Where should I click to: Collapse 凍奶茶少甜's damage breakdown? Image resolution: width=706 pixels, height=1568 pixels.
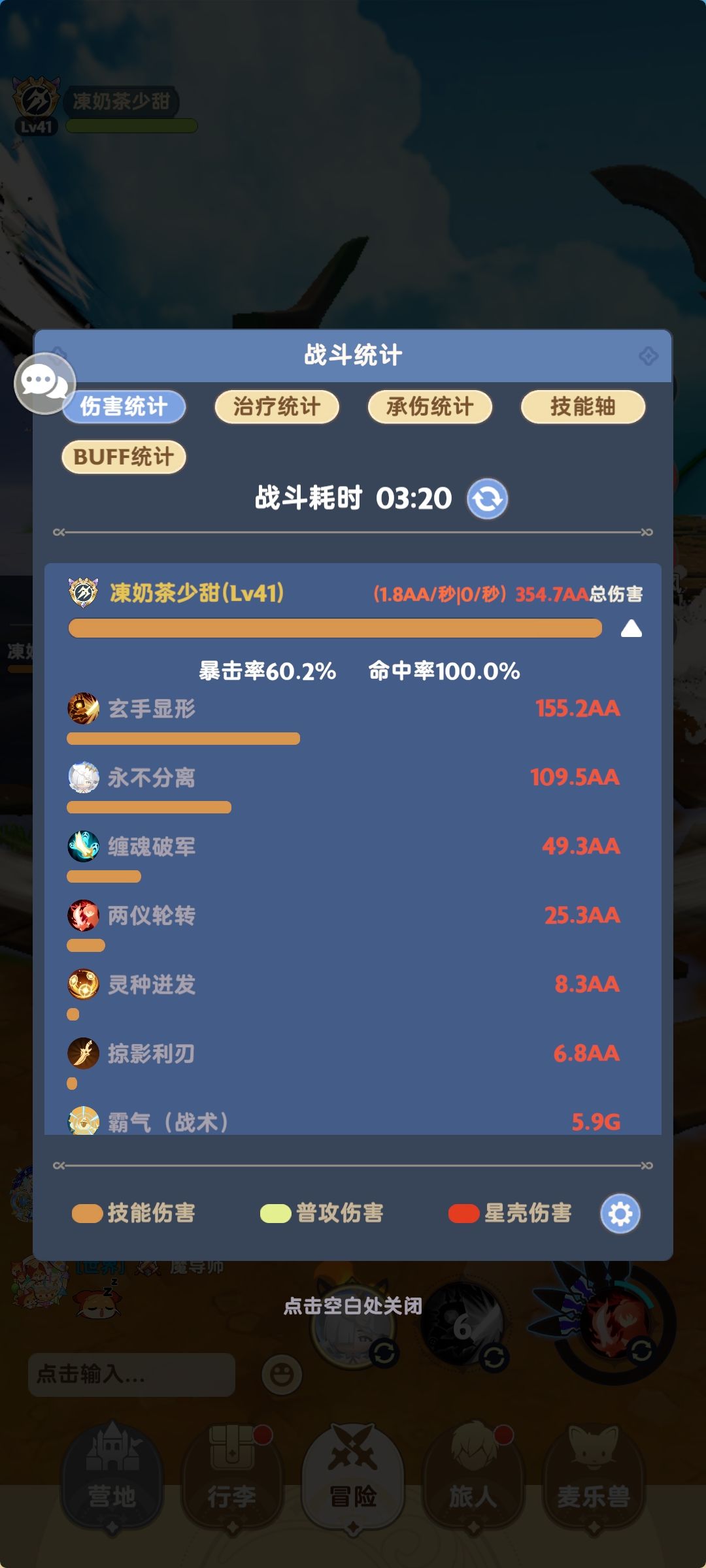(631, 629)
